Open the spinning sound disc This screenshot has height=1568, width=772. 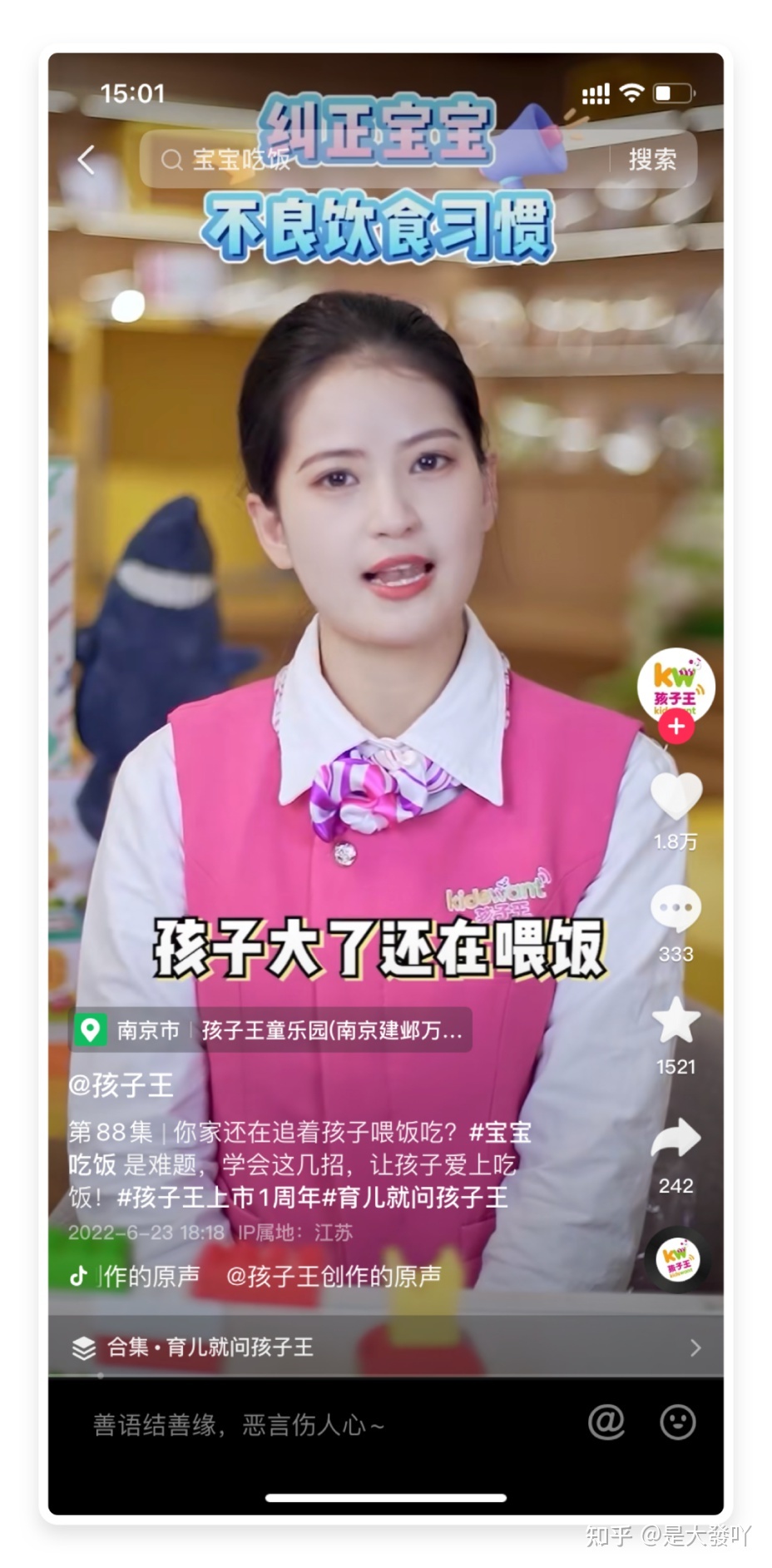click(677, 1260)
